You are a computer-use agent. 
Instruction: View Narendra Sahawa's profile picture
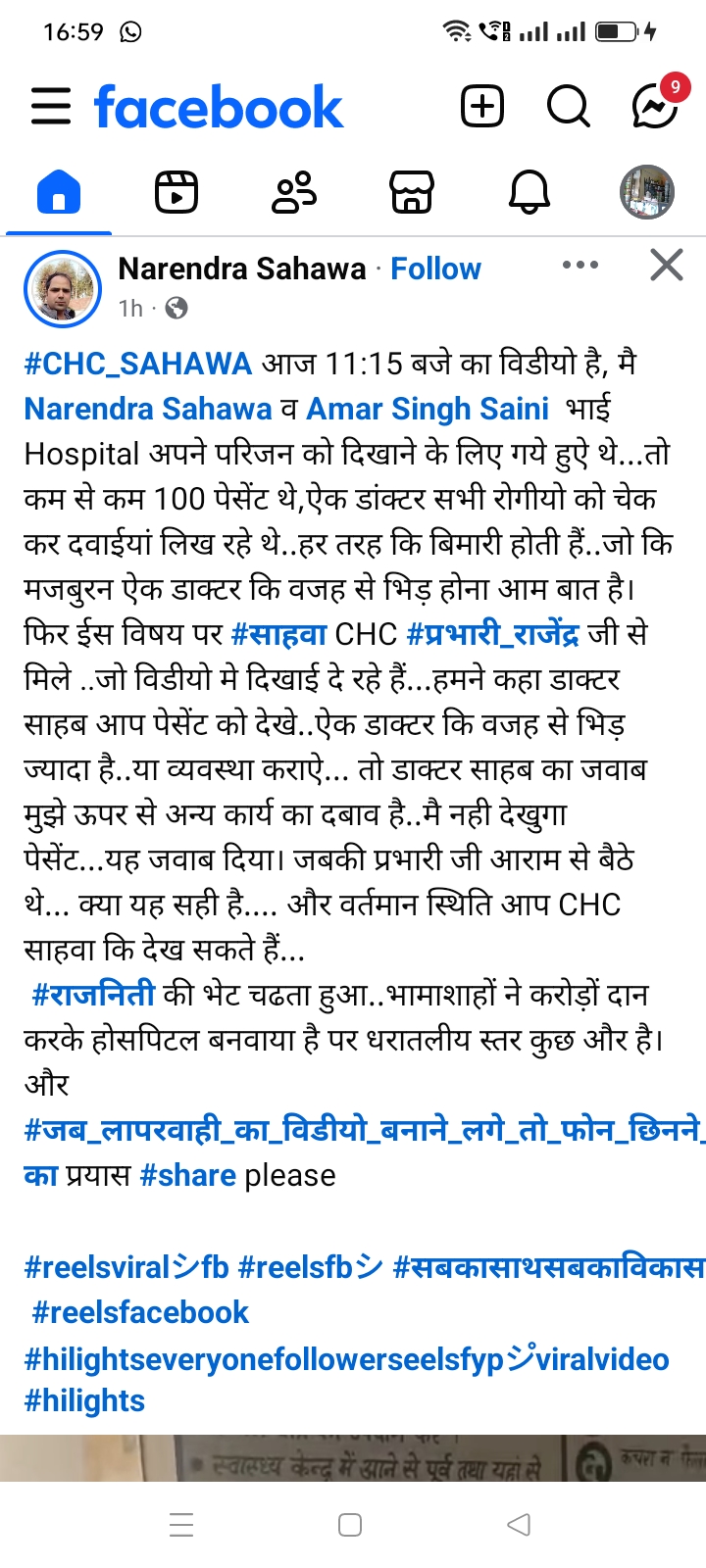tap(63, 288)
